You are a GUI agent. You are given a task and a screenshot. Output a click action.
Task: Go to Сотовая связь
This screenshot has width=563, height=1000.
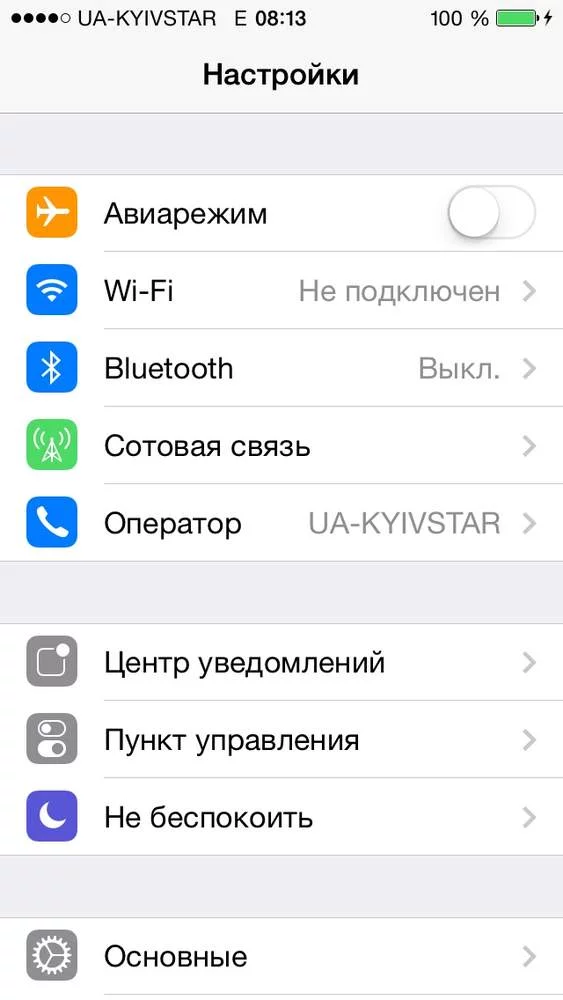coord(281,446)
